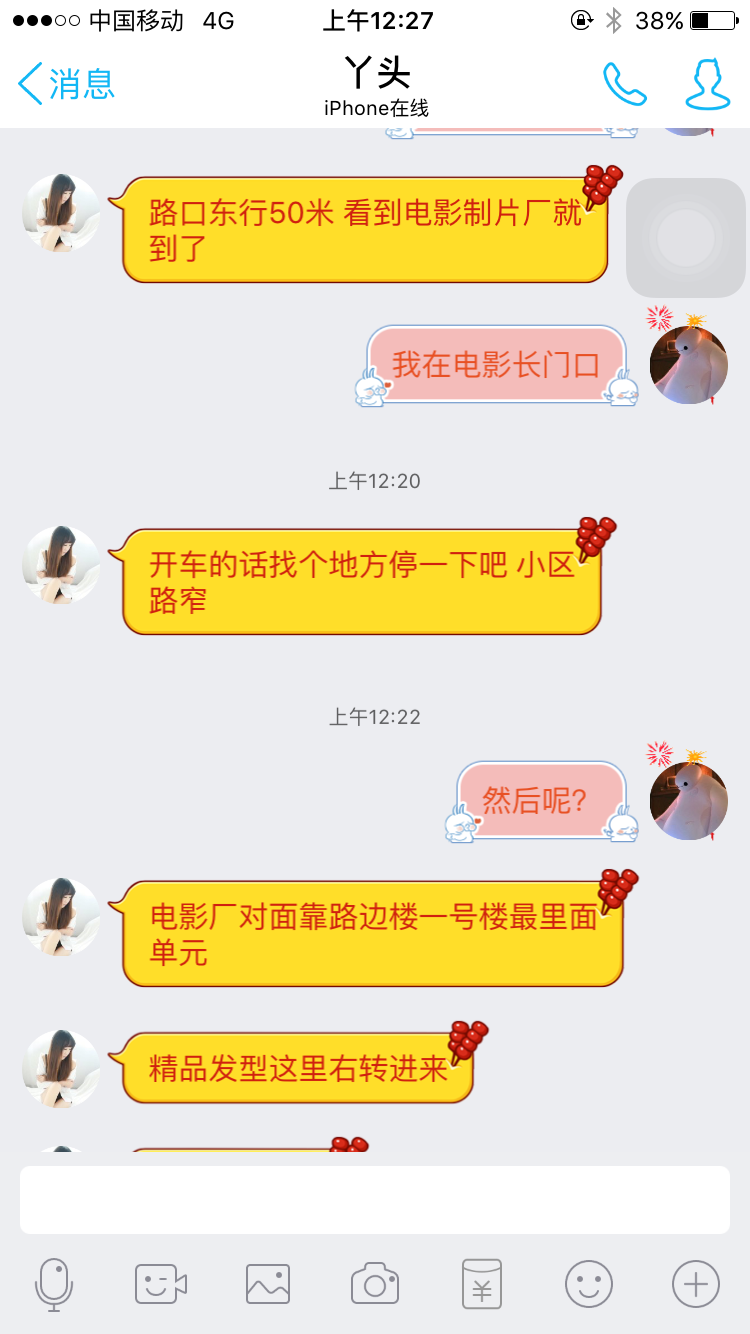Tap the plus icon for more options
Image resolution: width=750 pixels, height=1334 pixels.
pyautogui.click(x=695, y=1285)
